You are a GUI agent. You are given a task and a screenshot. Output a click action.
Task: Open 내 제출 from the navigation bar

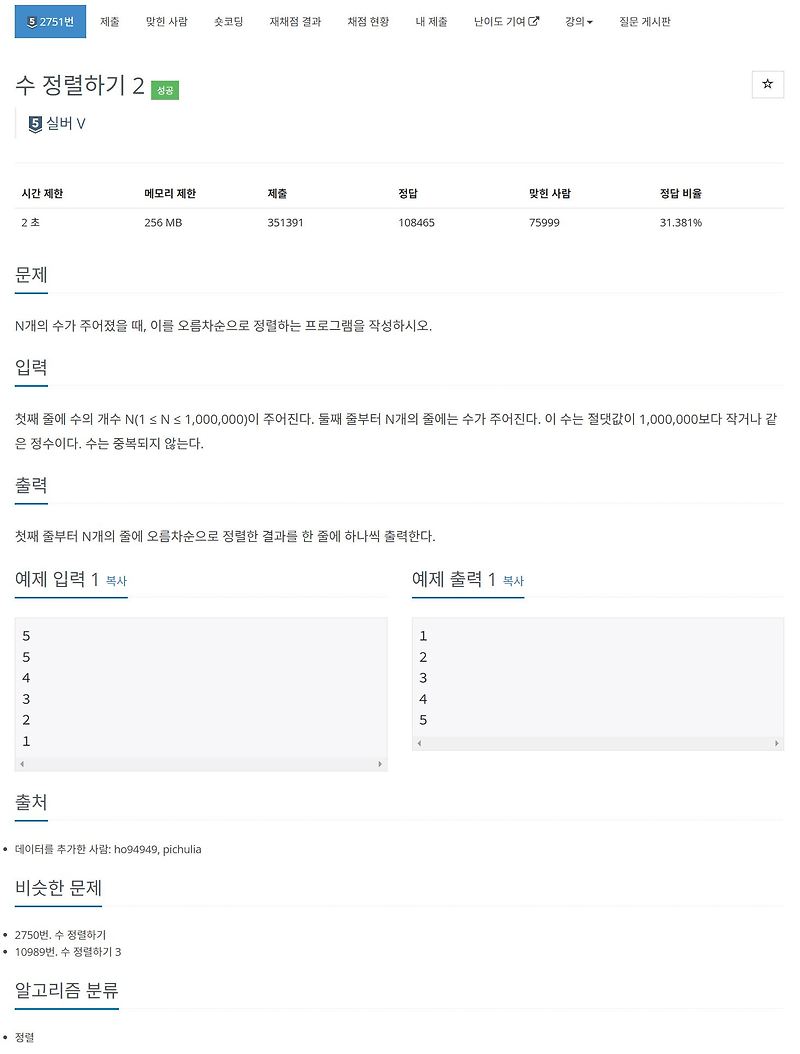click(429, 21)
